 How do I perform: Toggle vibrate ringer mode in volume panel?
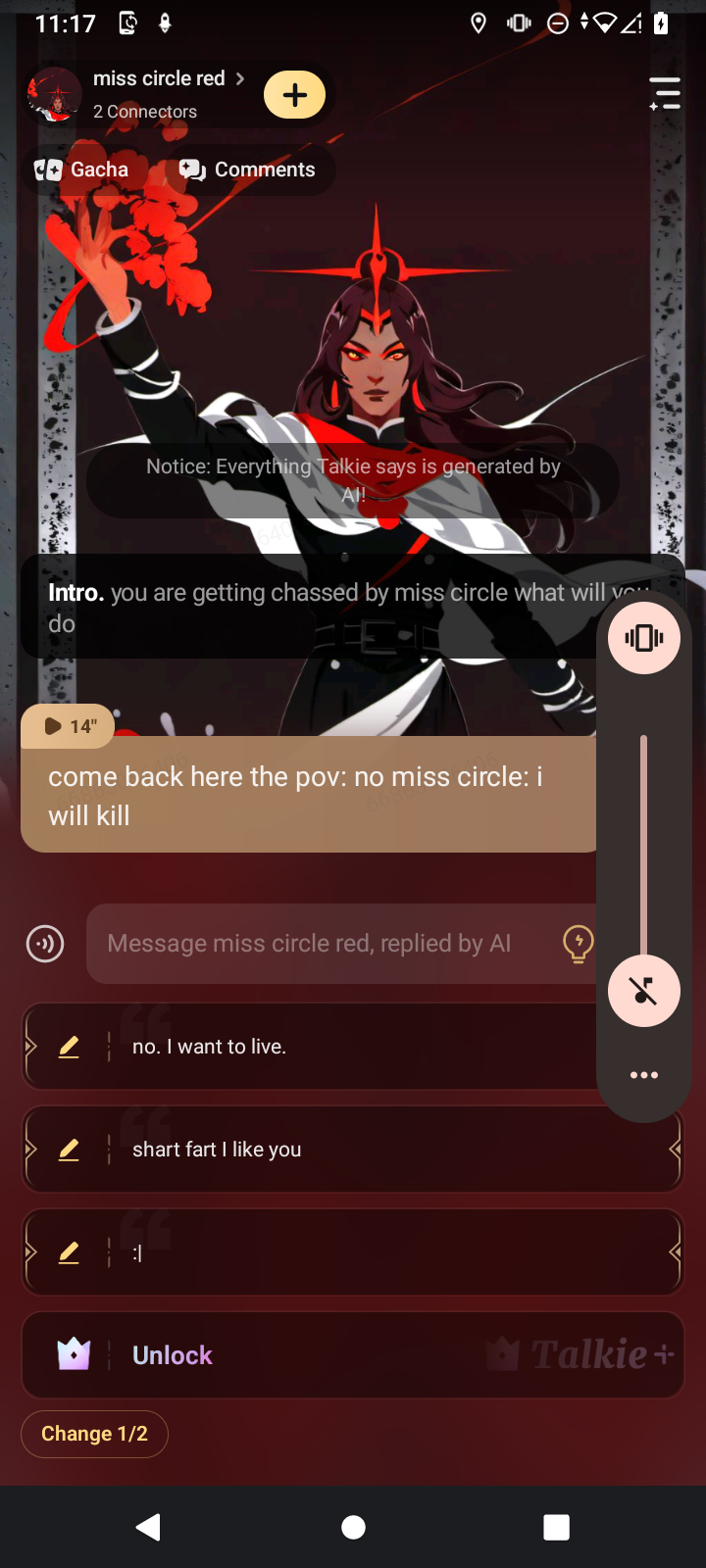(644, 638)
